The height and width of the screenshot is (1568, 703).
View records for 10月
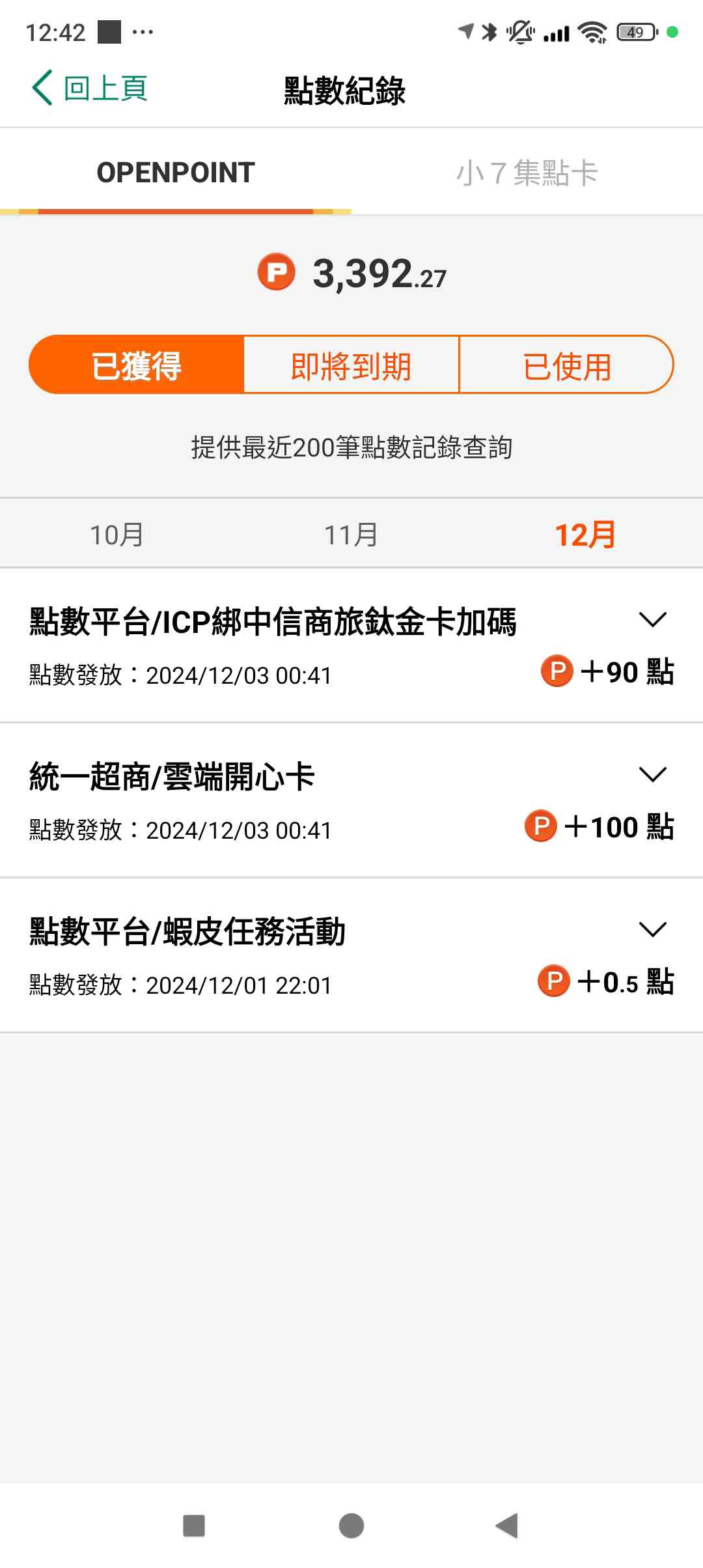point(117,535)
